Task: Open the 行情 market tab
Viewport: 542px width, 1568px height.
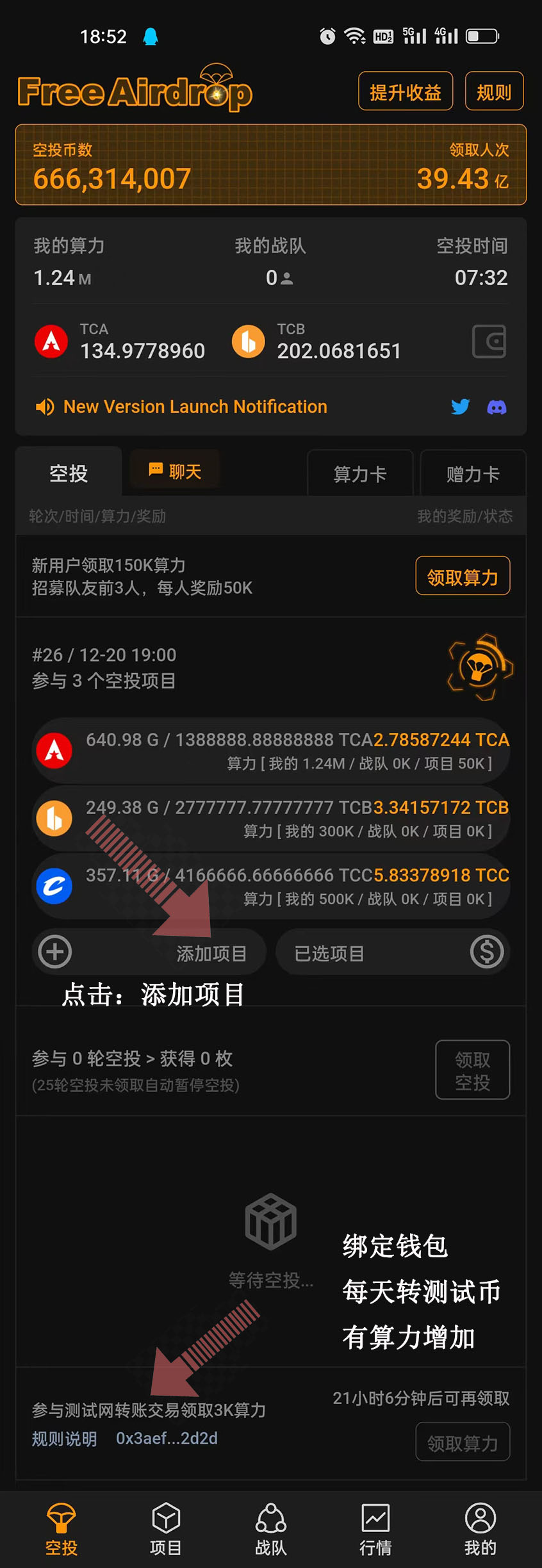Action: pyautogui.click(x=375, y=1530)
